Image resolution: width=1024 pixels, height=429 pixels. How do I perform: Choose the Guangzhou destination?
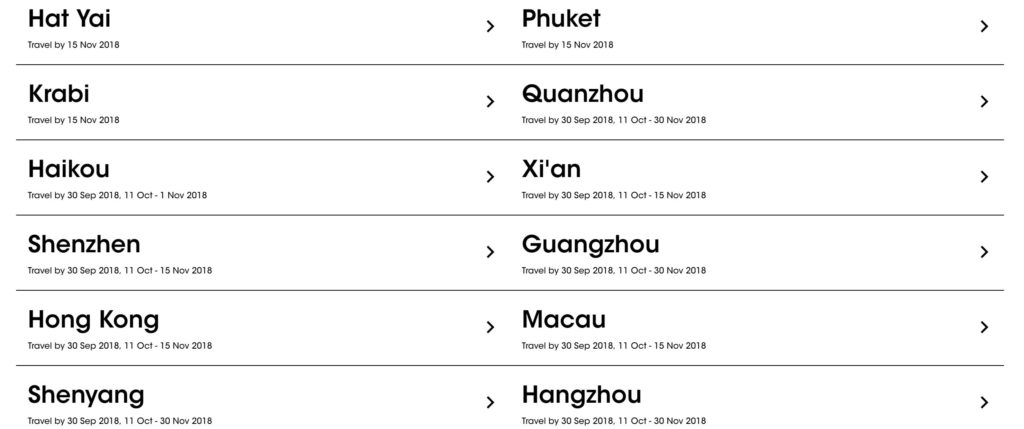(590, 245)
